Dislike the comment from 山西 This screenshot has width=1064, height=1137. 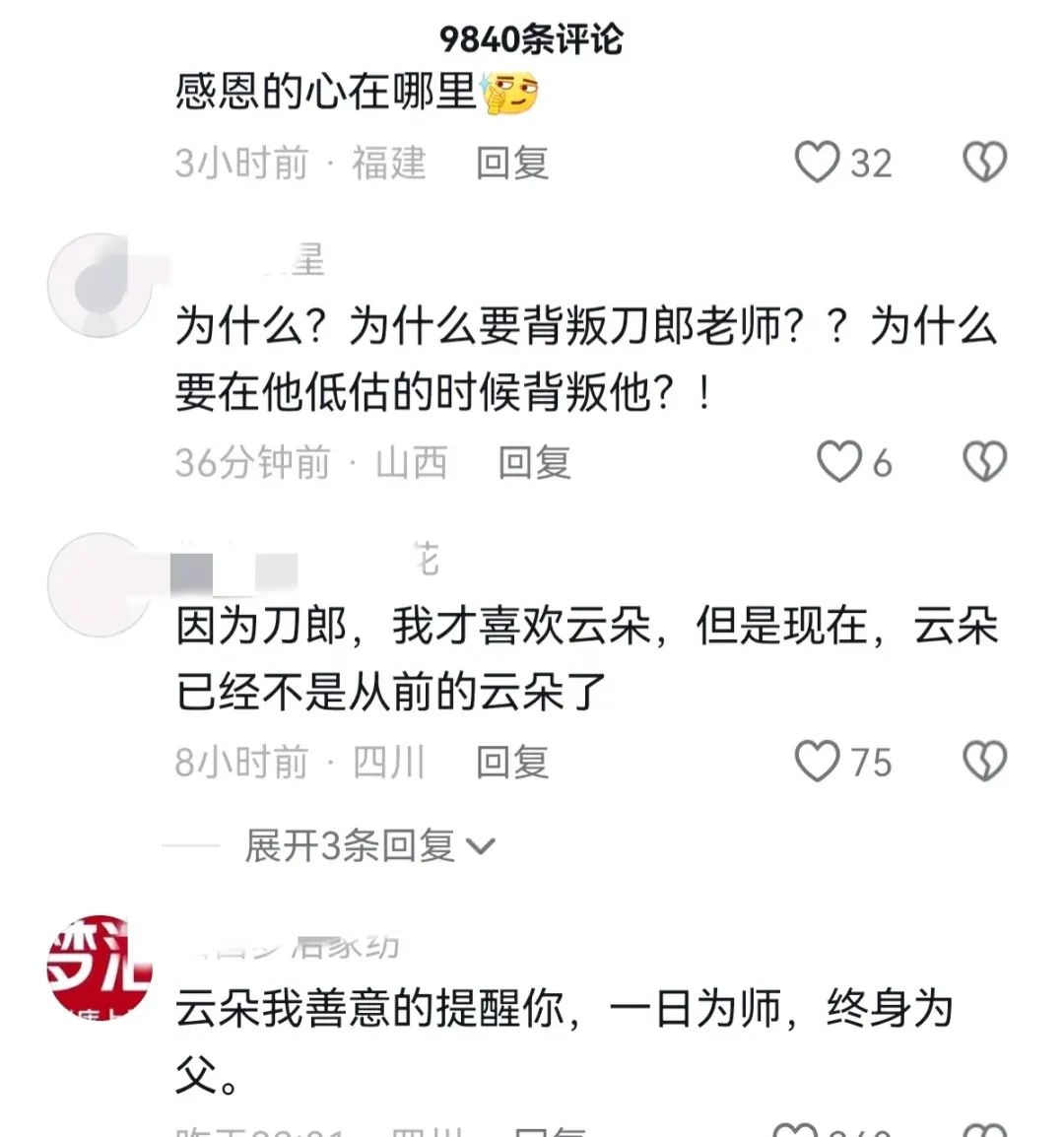point(984,462)
